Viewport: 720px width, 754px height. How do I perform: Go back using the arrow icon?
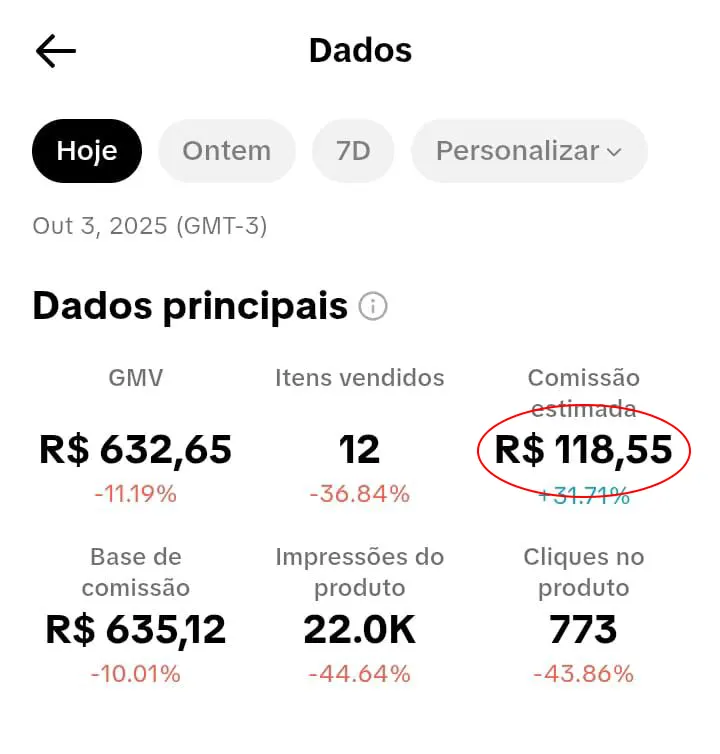[56, 50]
